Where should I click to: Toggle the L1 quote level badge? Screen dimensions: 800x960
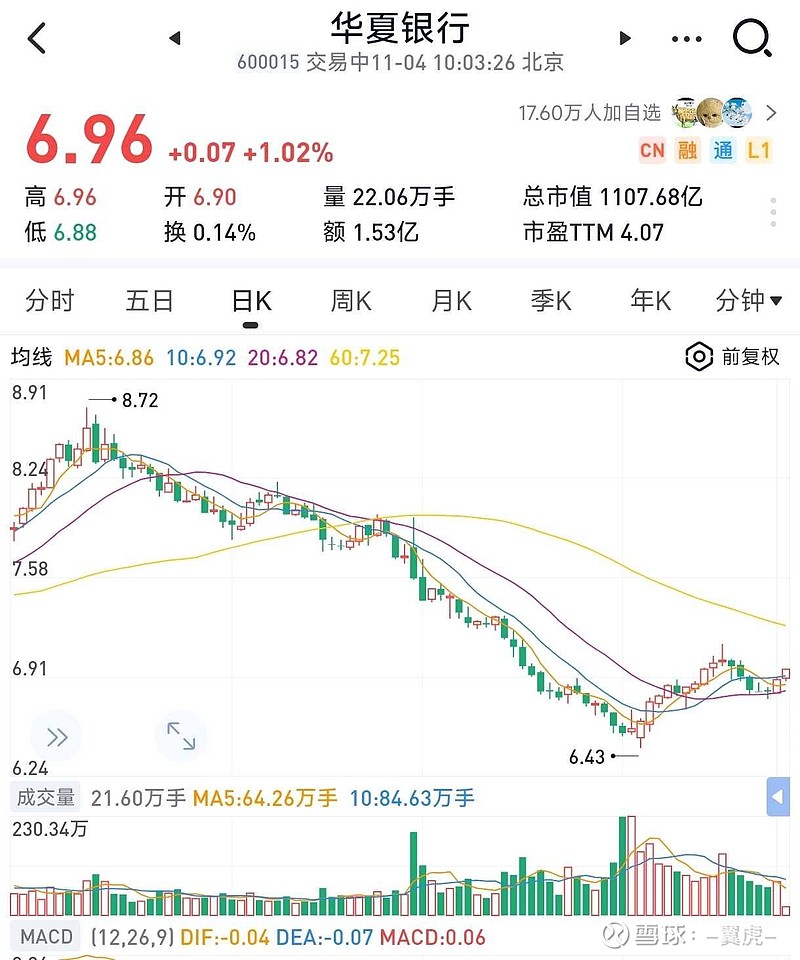point(758,150)
